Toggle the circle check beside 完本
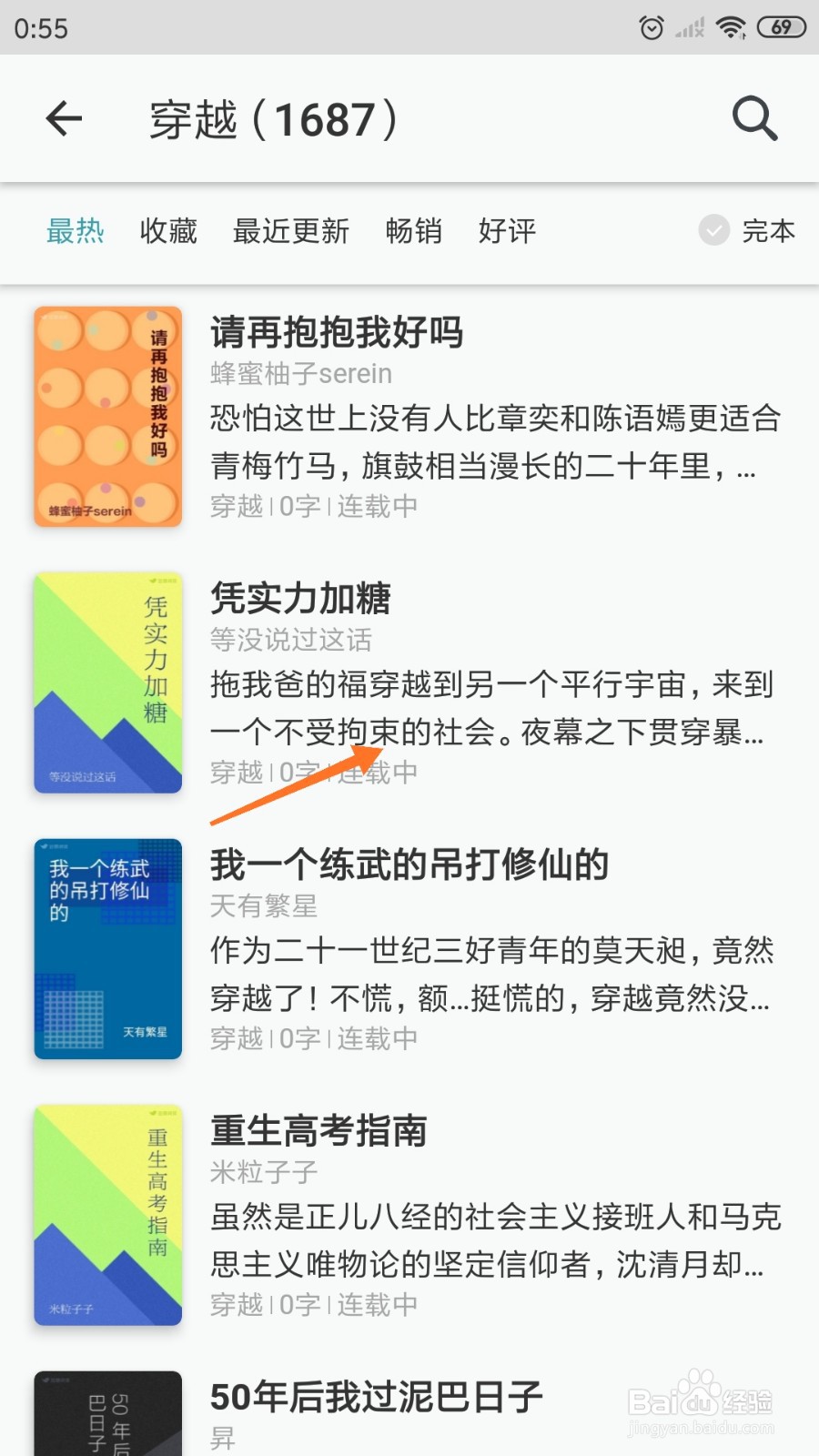The height and width of the screenshot is (1456, 819). (x=713, y=232)
